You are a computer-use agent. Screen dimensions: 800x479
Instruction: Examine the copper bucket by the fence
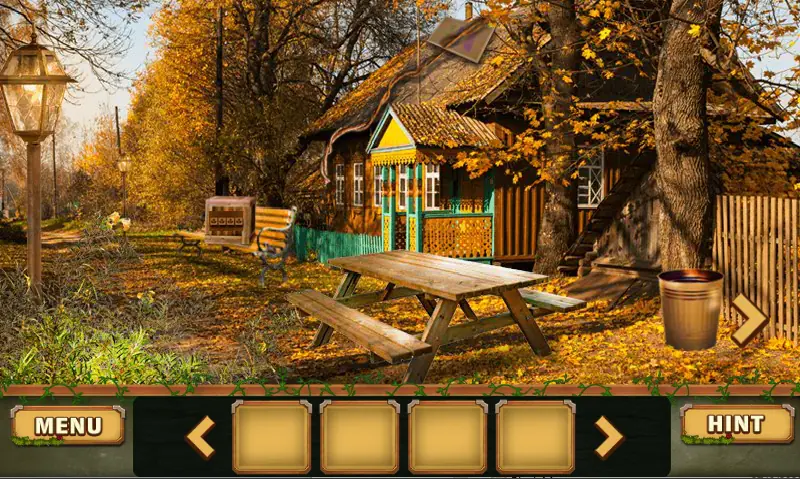click(x=691, y=309)
